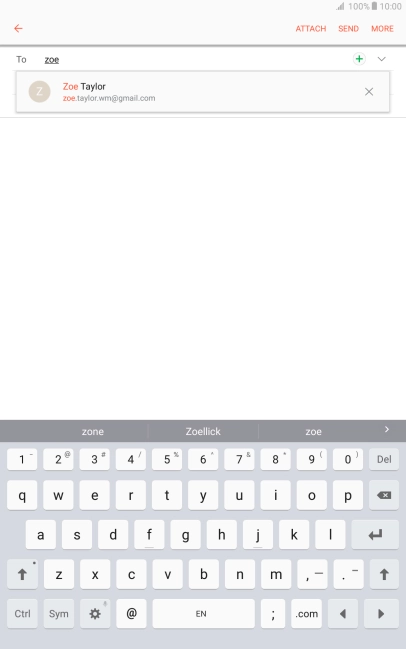The width and height of the screenshot is (406, 649).
Task: Open the MORE menu
Action: (x=382, y=29)
